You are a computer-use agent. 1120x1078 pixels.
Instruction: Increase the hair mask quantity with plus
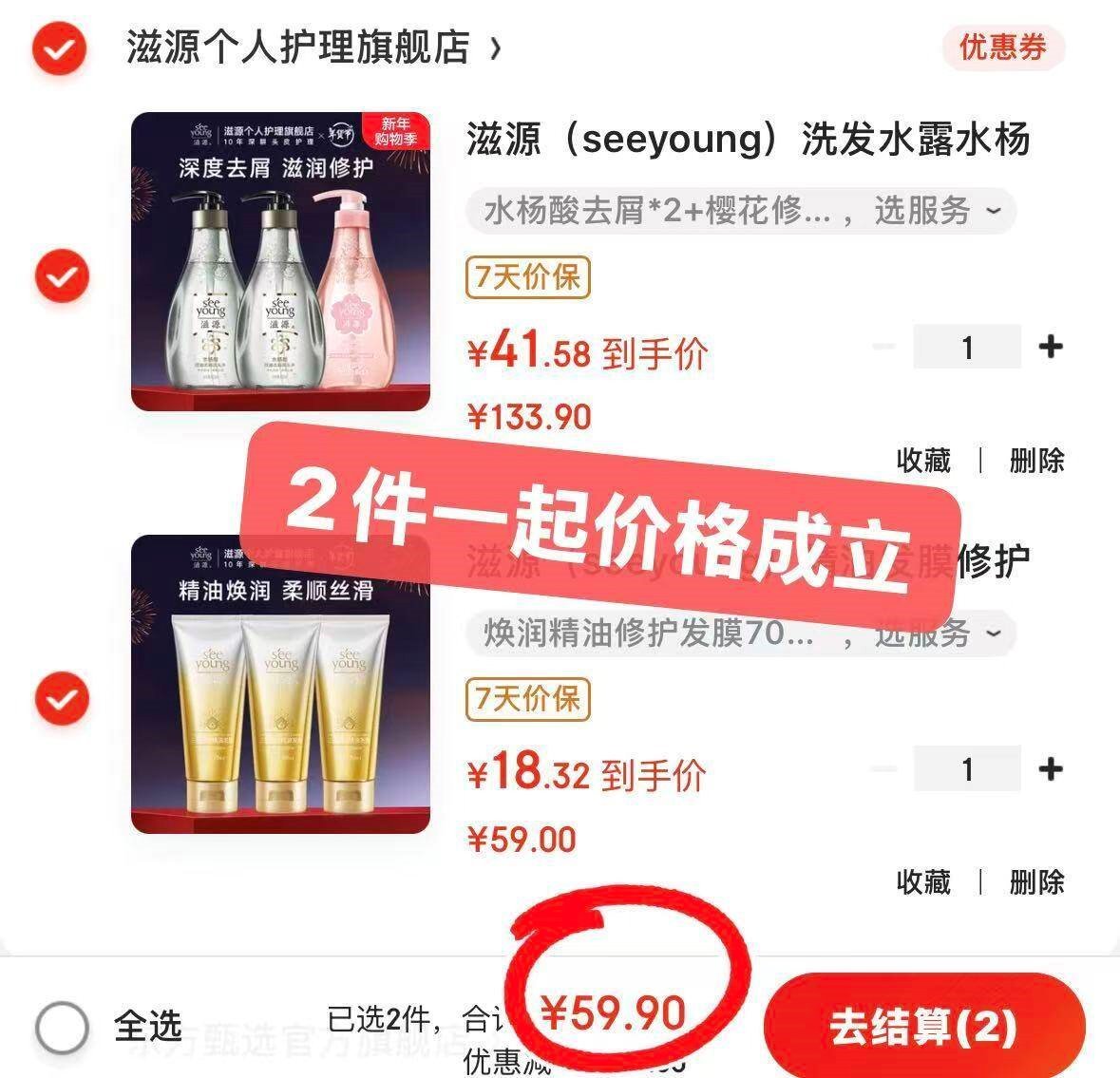click(x=1050, y=768)
